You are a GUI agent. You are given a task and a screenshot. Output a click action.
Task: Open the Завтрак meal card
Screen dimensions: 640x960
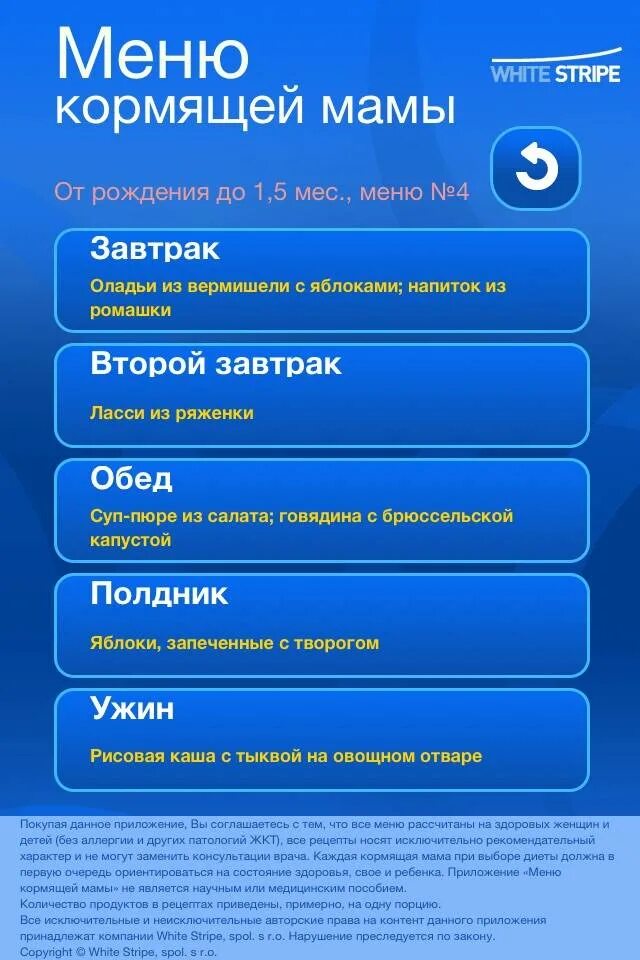click(x=321, y=280)
